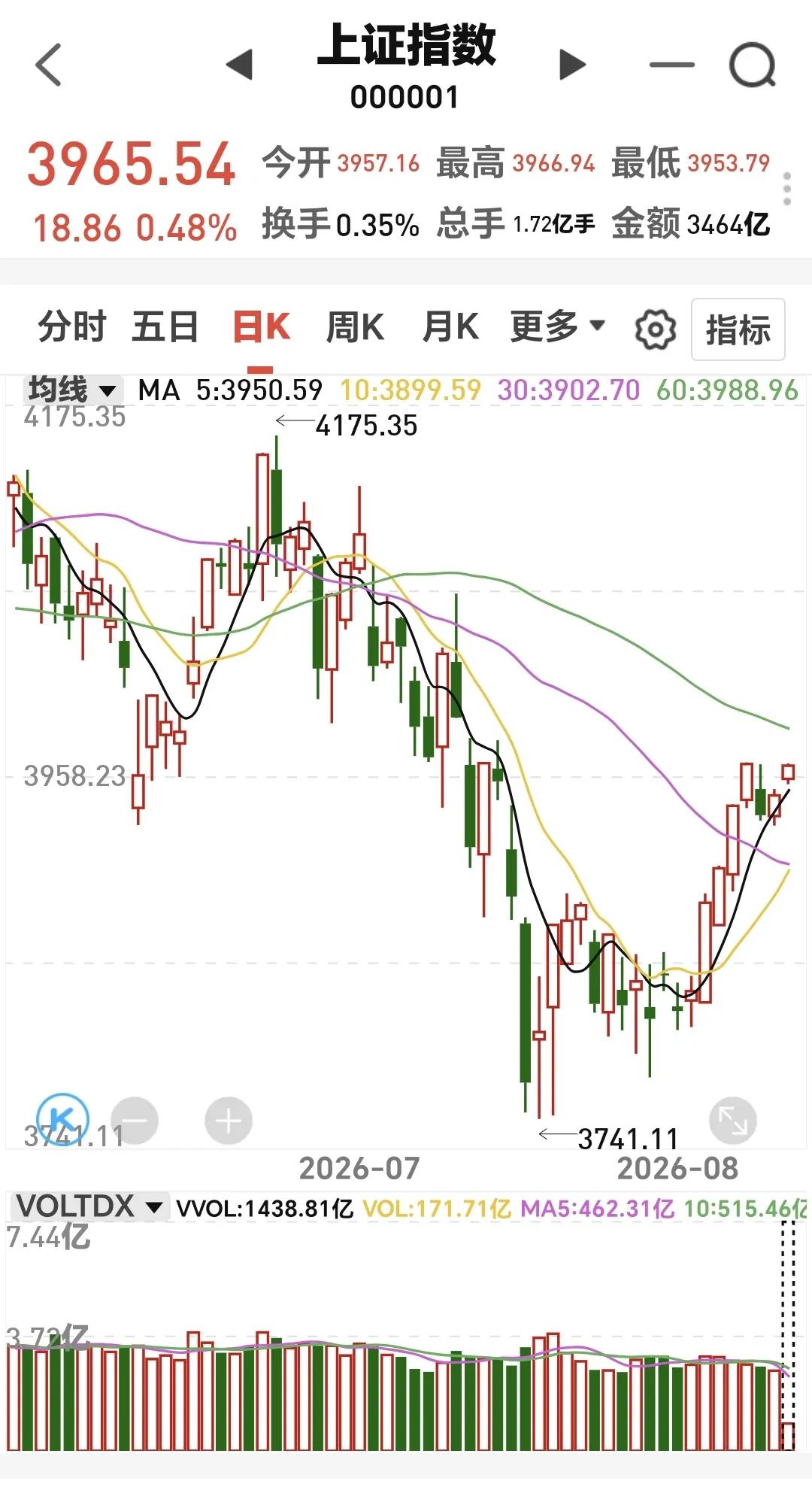
Task: Zoom out the K-line chart
Action: [x=135, y=1121]
